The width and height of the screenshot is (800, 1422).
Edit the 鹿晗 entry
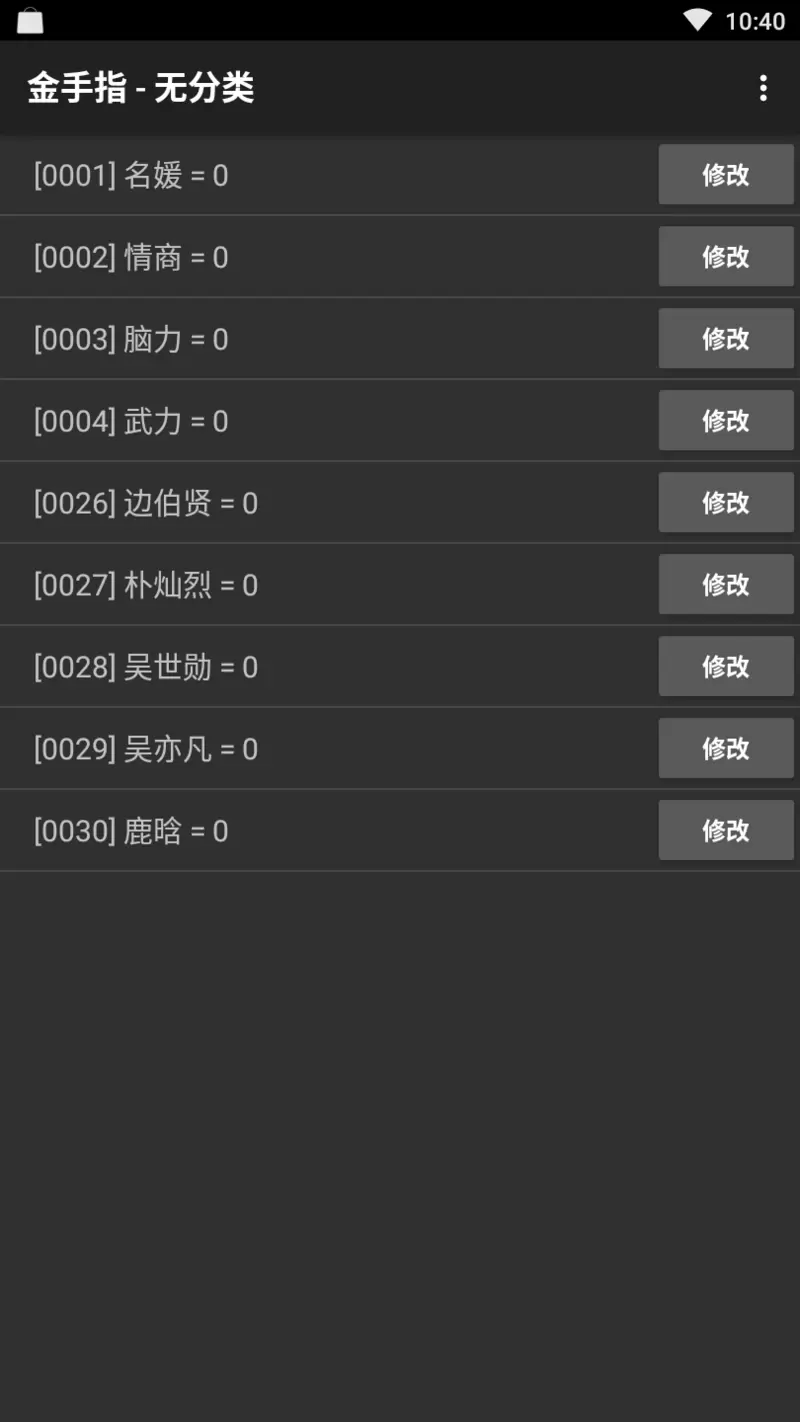pyautogui.click(x=725, y=831)
